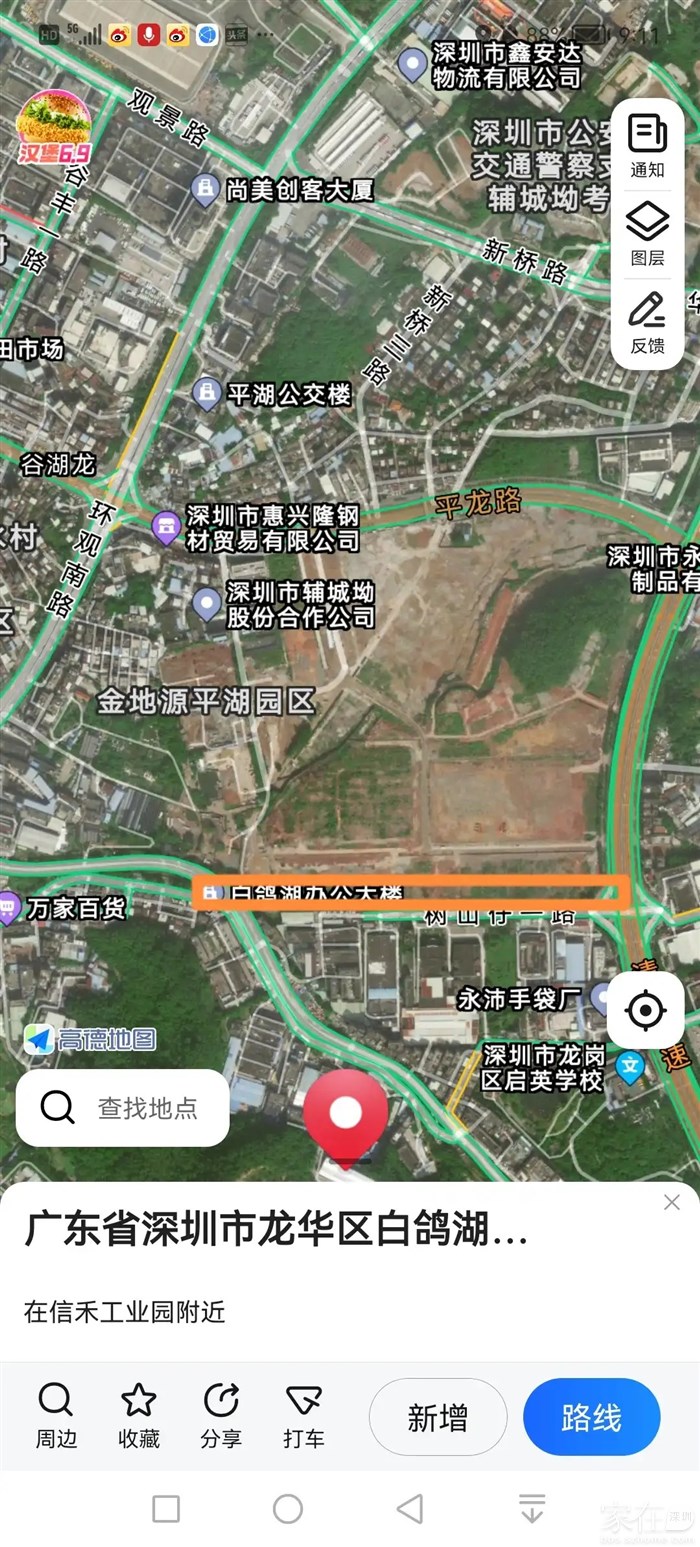
Task: Go back using the system back button
Action: click(x=409, y=1508)
